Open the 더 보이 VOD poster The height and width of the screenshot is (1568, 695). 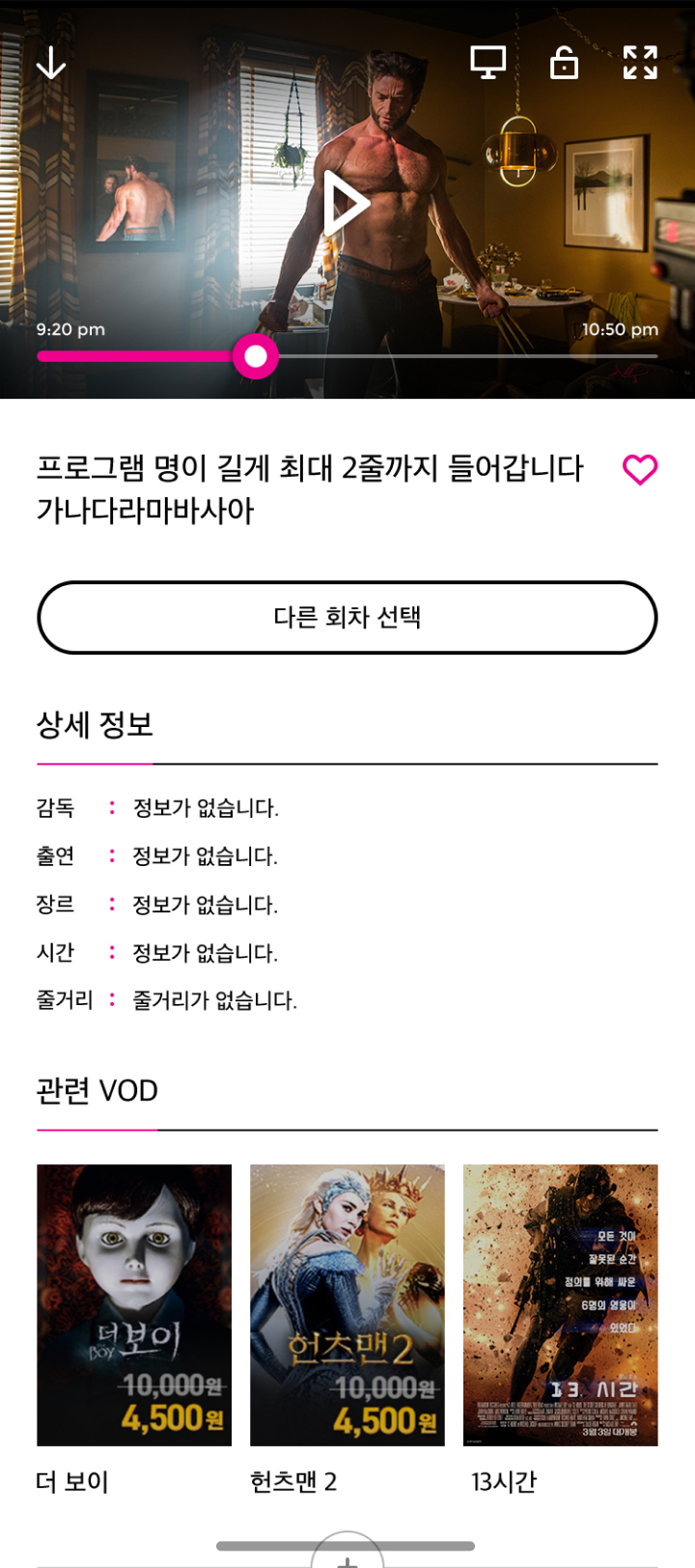[134, 1305]
